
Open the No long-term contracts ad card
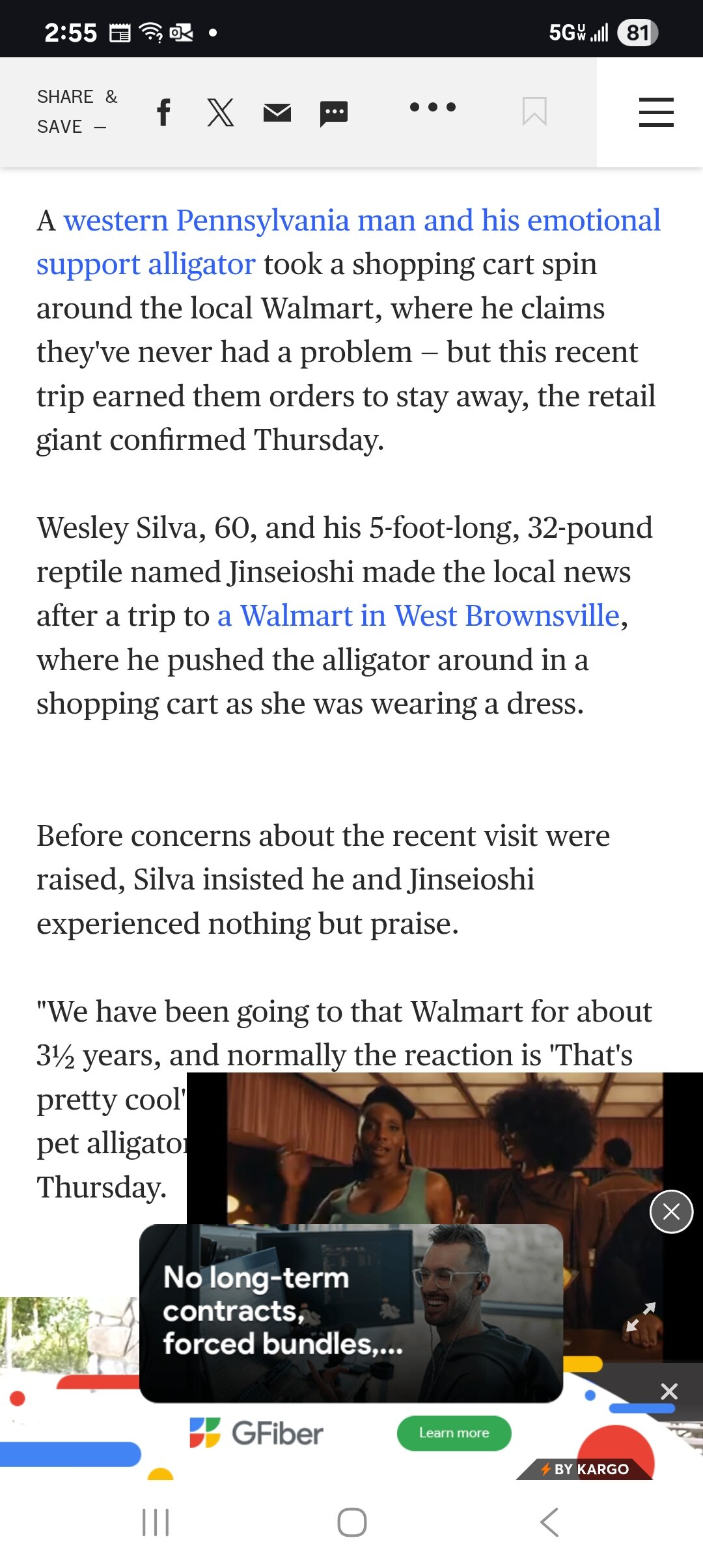[x=351, y=1313]
